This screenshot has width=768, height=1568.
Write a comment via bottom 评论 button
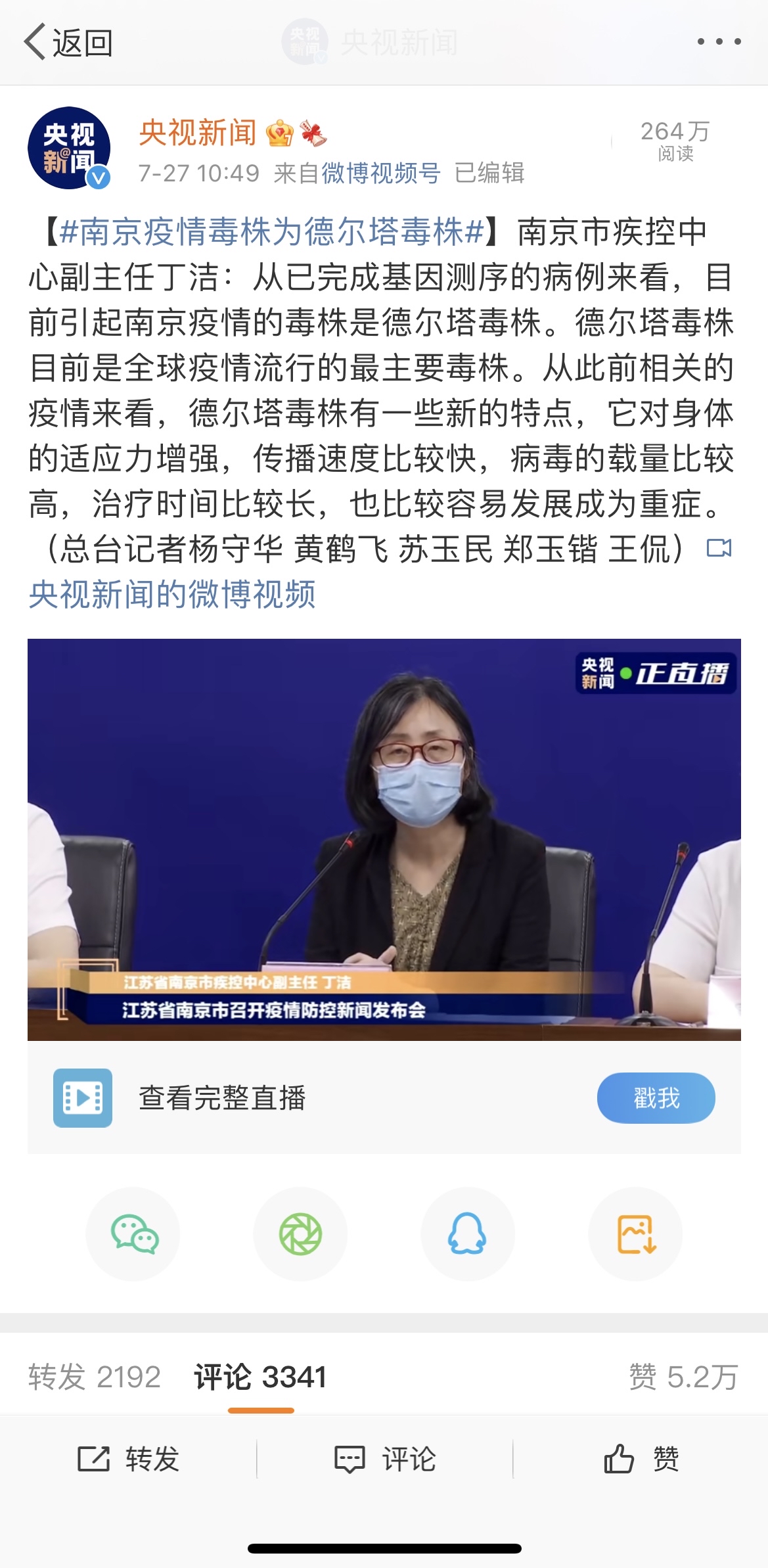tap(384, 1460)
